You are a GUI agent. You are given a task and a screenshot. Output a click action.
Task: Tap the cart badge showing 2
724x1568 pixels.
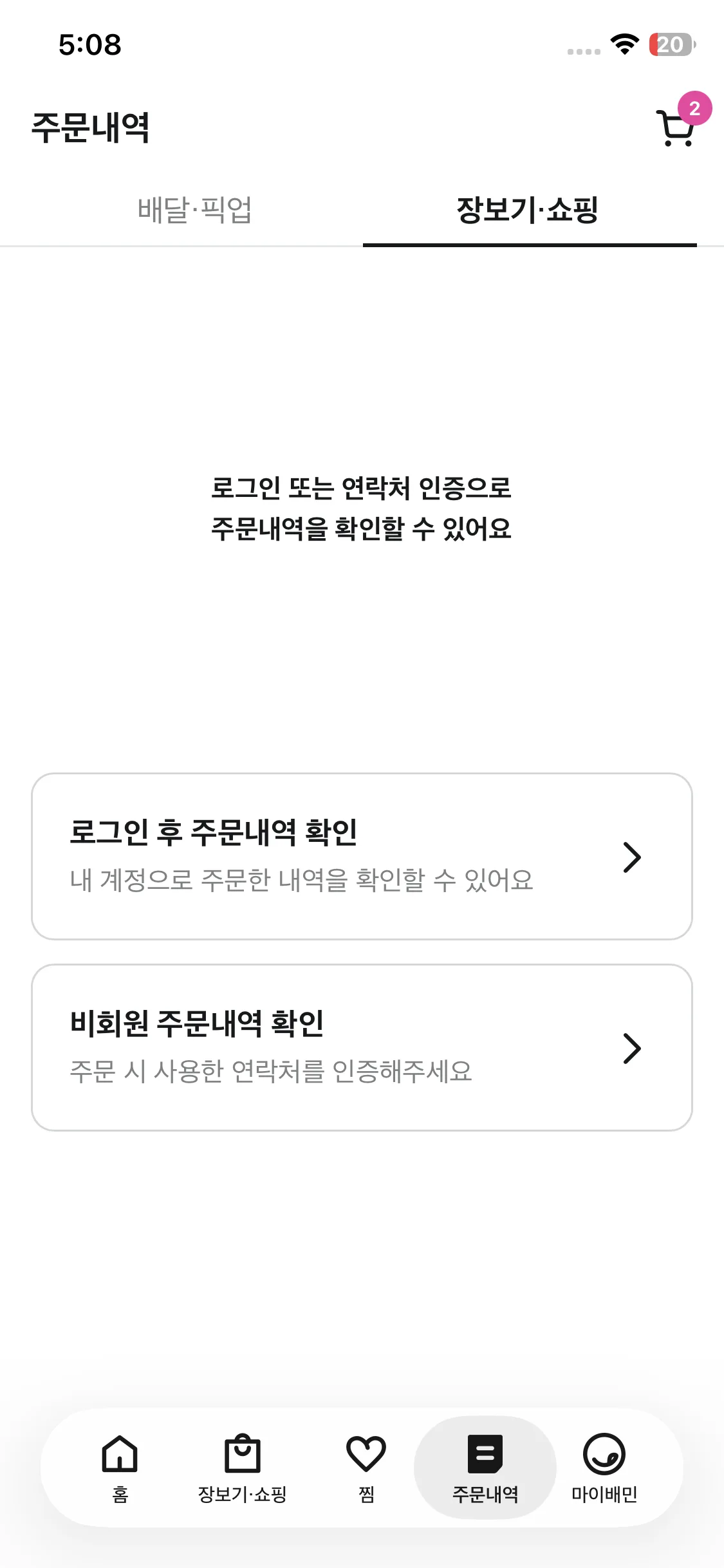[x=694, y=108]
